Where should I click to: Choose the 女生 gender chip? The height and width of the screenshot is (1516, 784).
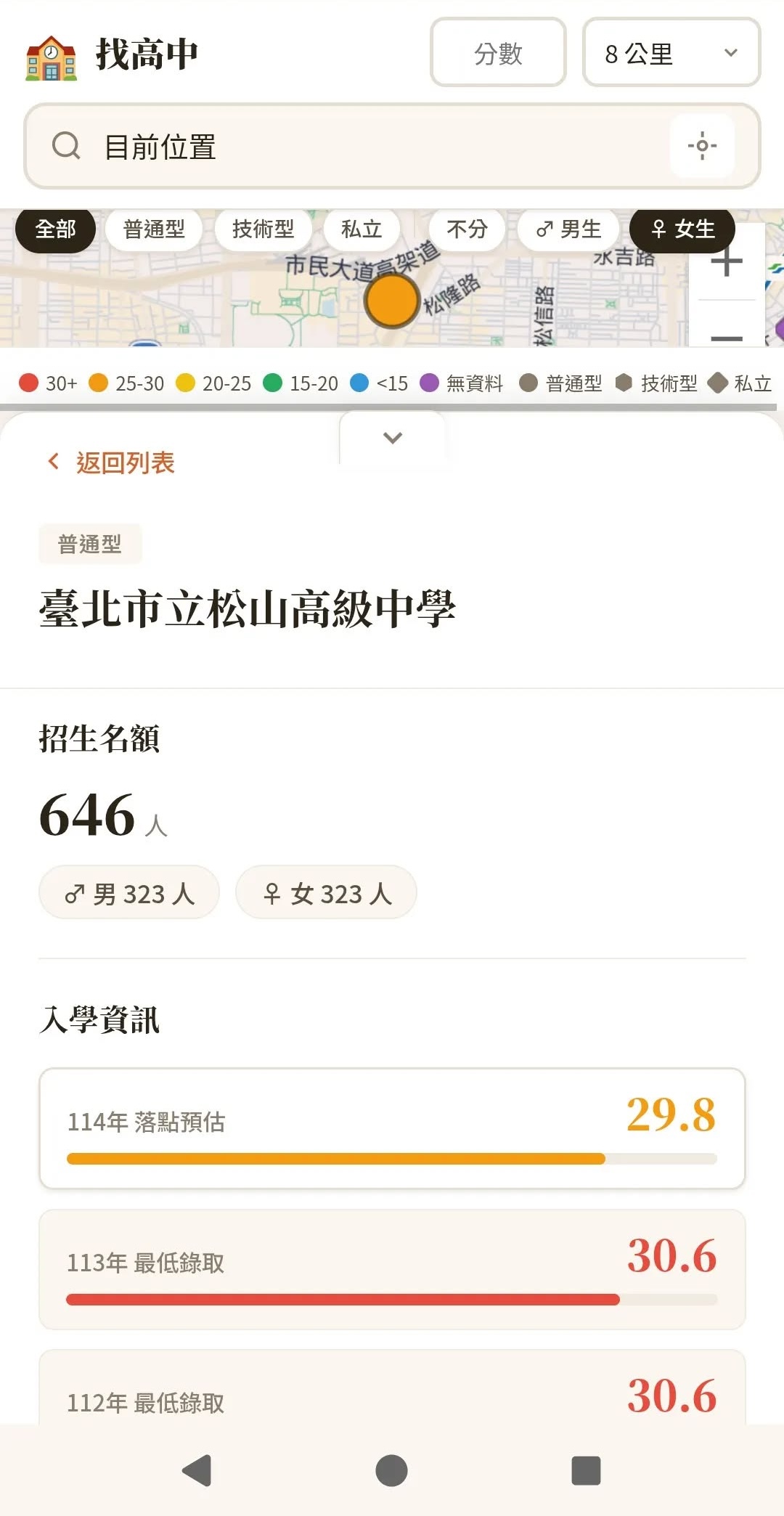[682, 229]
